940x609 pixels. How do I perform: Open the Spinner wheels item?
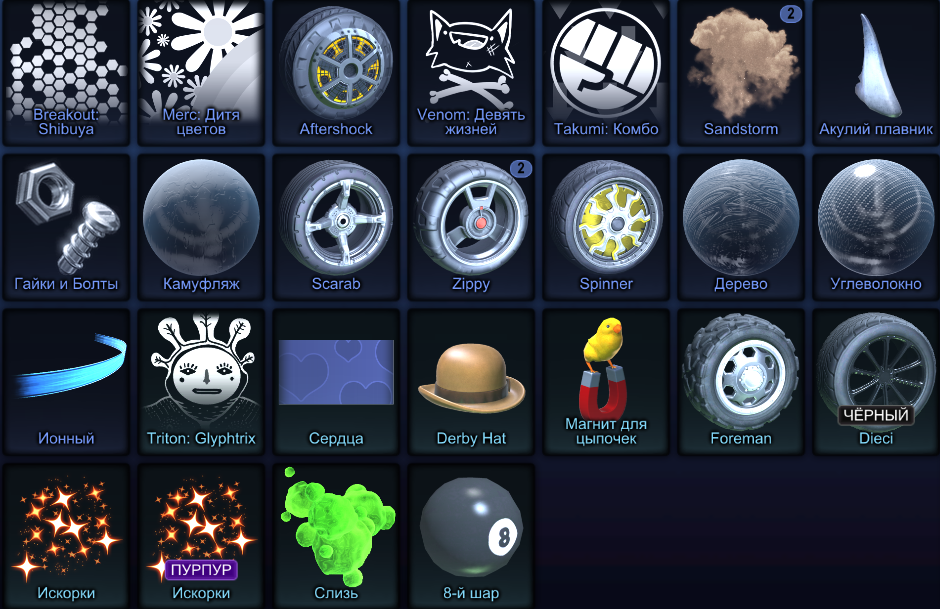pyautogui.click(x=606, y=225)
